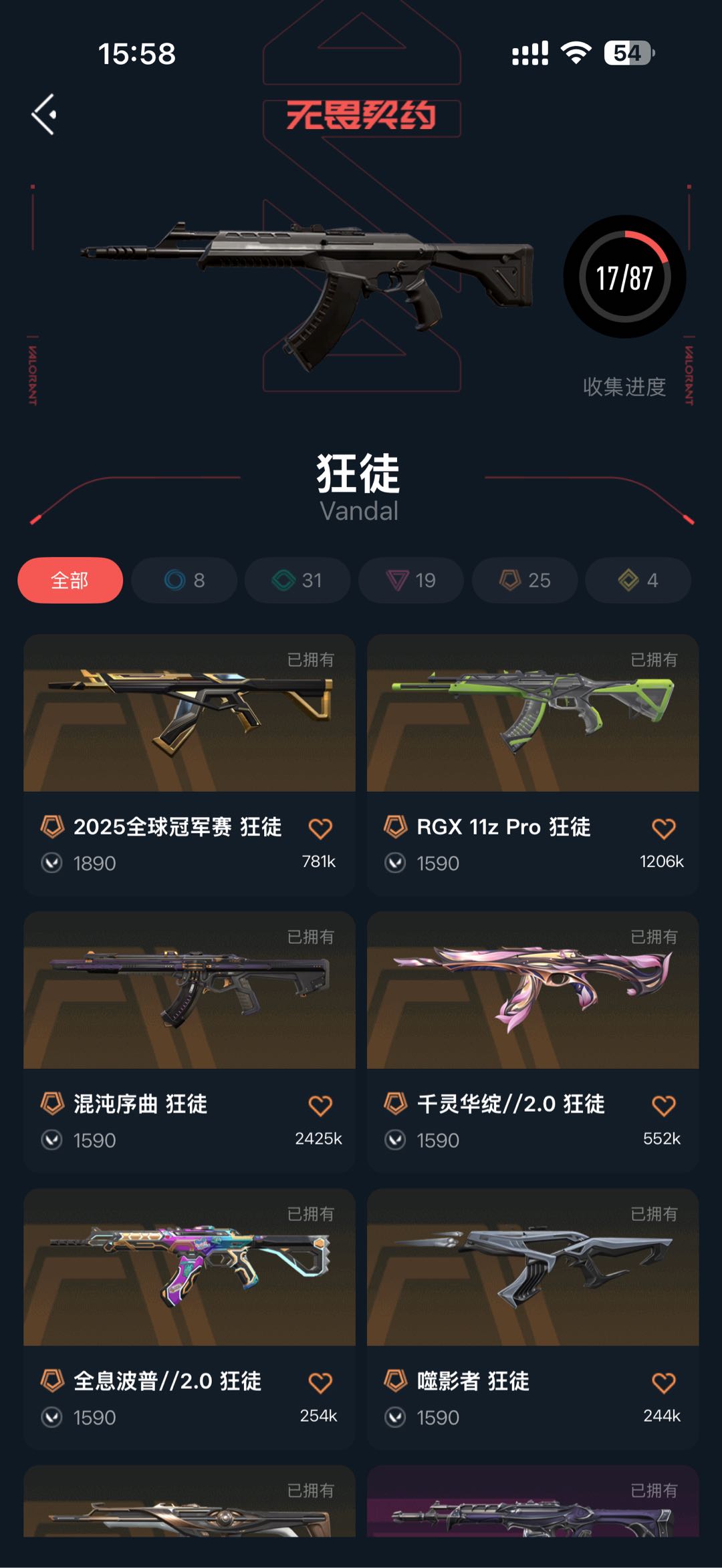This screenshot has width=722, height=1568.
Task: Like the 2025全球冠军赛 狂徒 skin
Action: click(x=320, y=828)
